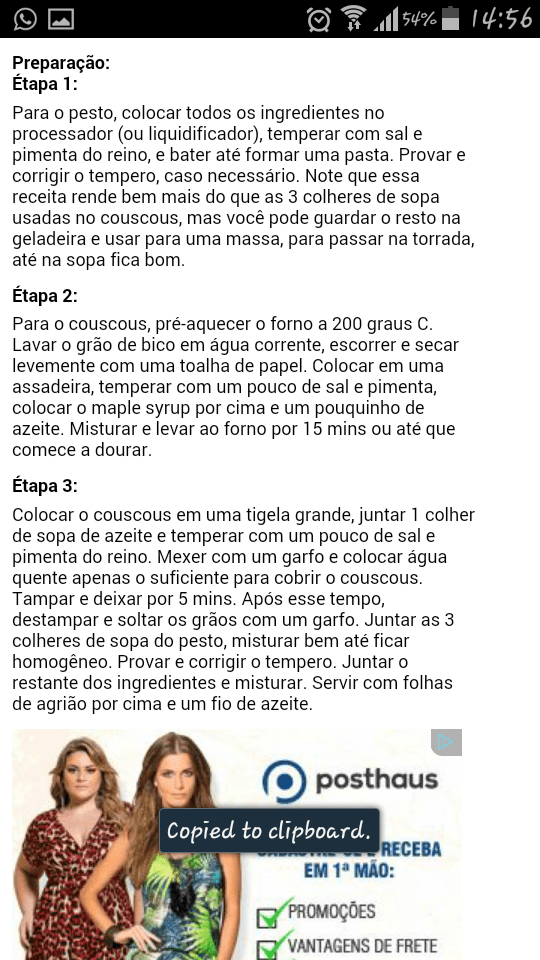The width and height of the screenshot is (540, 960).
Task: Tap the AdChoices icon on the ad
Action: click(x=446, y=743)
